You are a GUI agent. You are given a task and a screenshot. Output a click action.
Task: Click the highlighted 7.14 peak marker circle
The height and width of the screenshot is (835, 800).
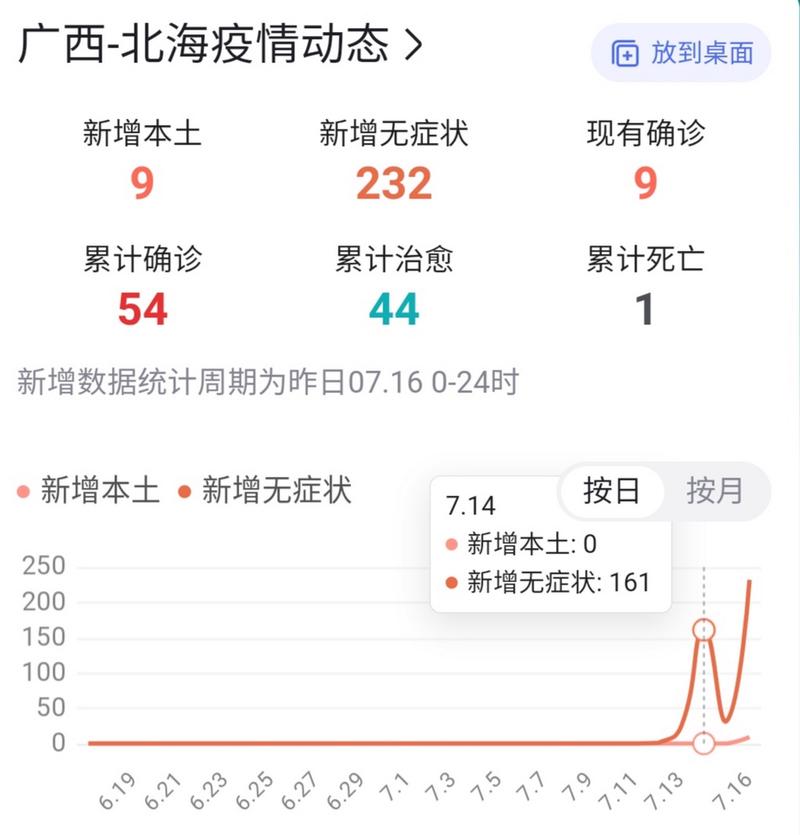click(704, 629)
